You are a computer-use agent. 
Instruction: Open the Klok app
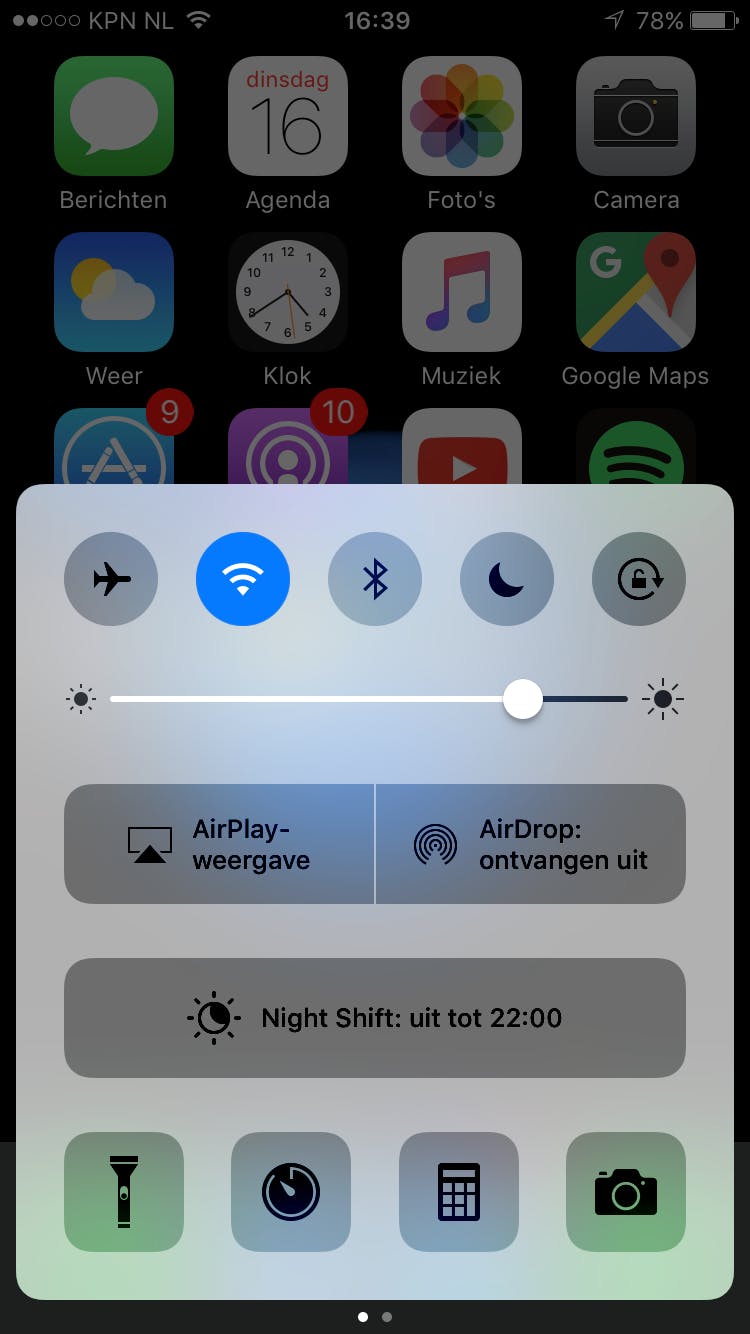[x=288, y=292]
